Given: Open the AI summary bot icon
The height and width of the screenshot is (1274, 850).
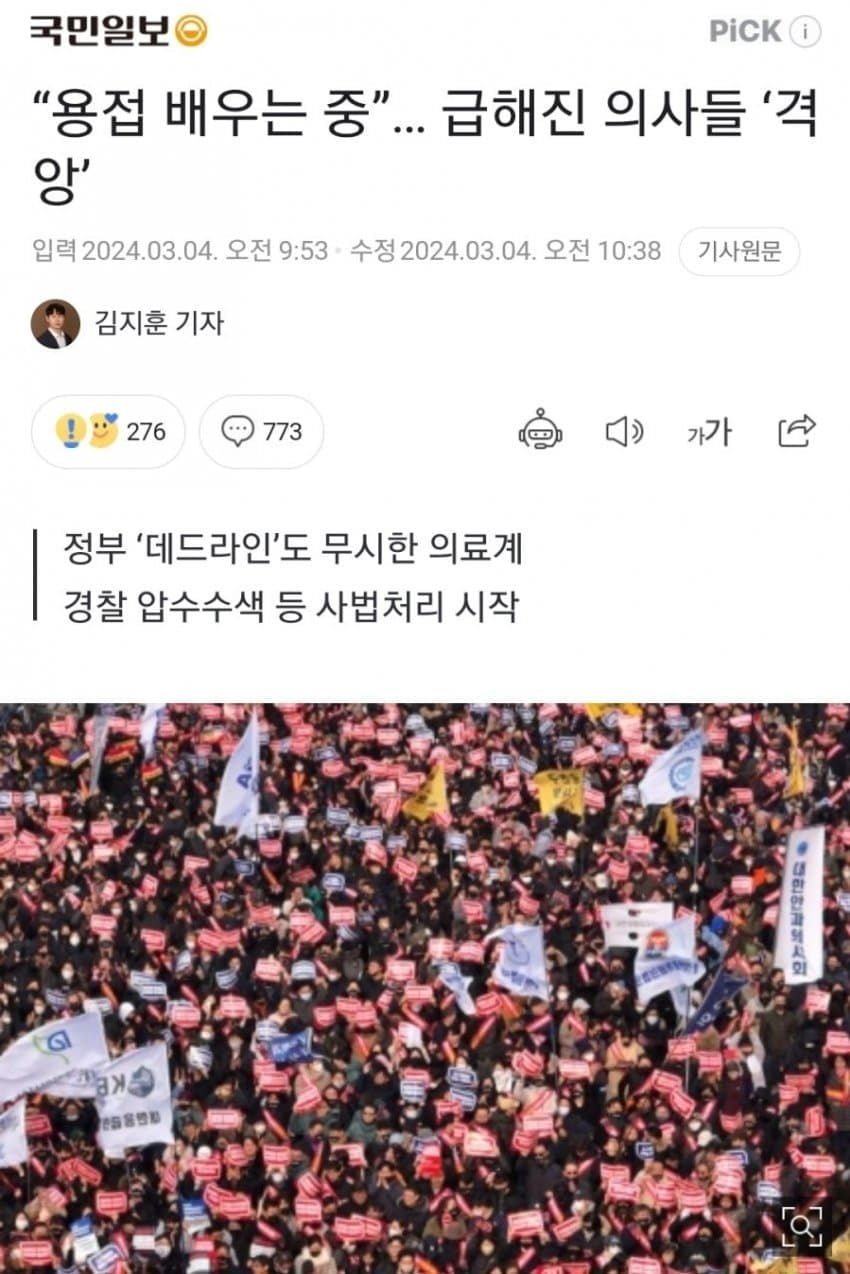Looking at the screenshot, I should pos(540,431).
